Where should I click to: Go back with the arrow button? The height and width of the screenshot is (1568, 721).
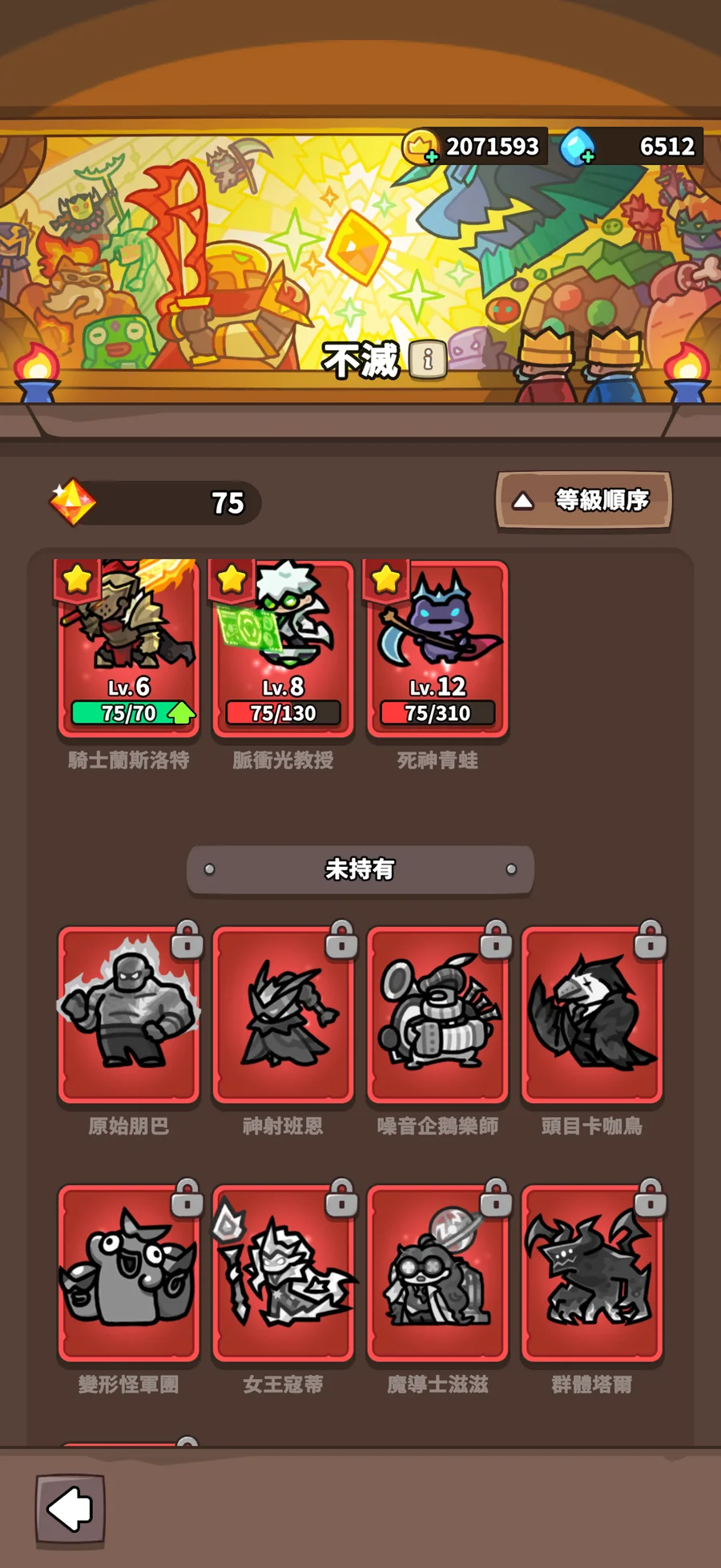coord(70,1510)
